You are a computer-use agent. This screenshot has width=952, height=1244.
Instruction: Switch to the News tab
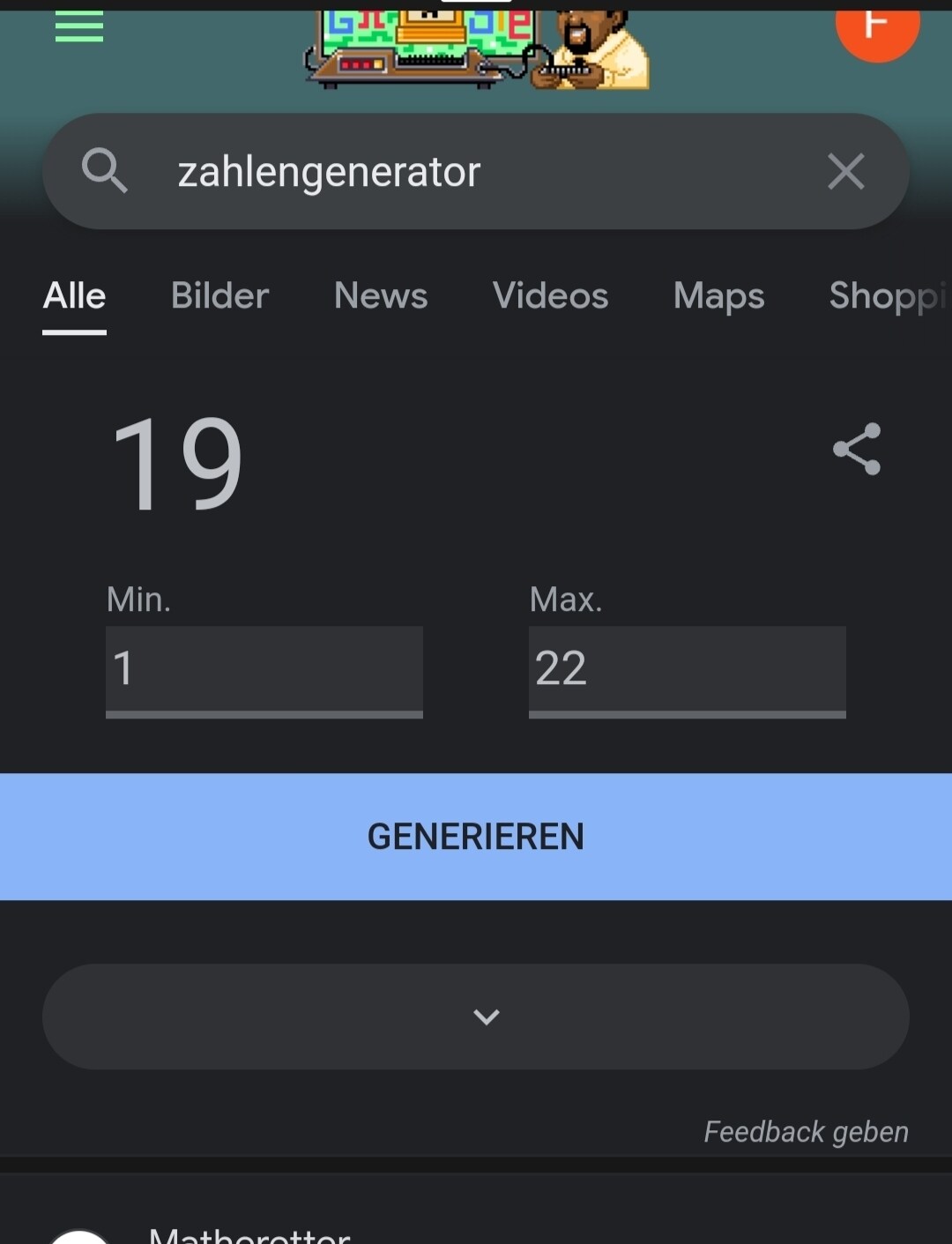pos(381,296)
